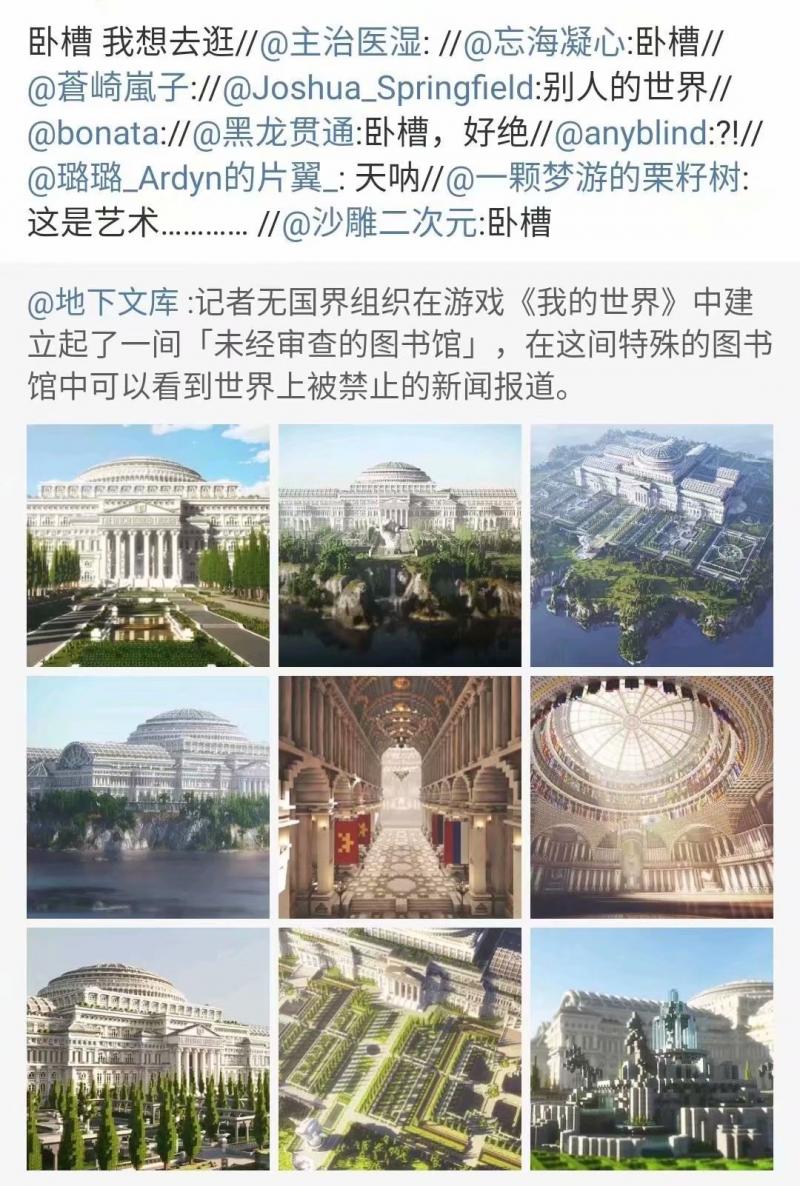
Task: Tap the @Joshua_Springfield mention
Action: point(382,89)
